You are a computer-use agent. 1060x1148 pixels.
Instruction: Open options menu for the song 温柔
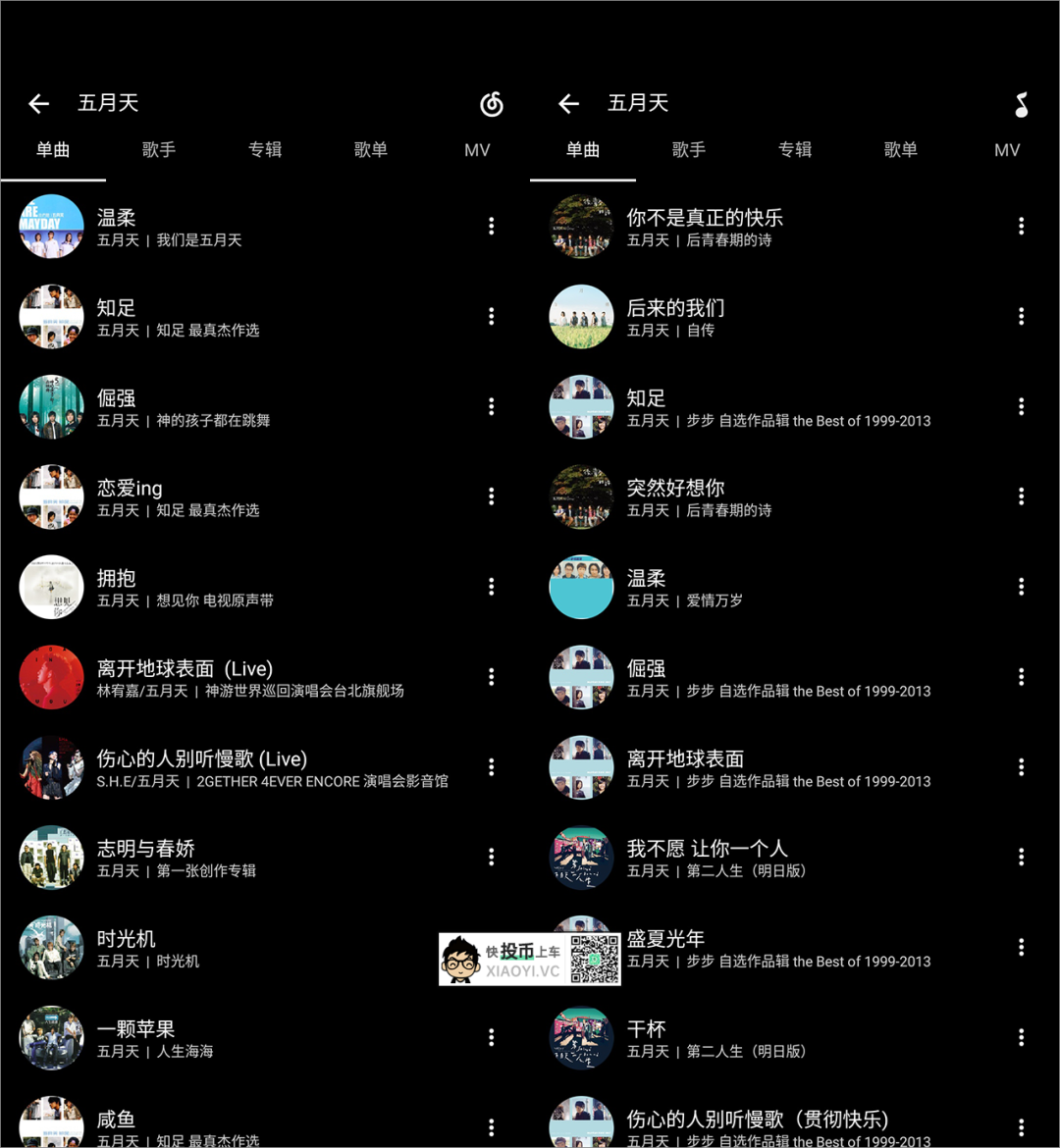point(491,226)
